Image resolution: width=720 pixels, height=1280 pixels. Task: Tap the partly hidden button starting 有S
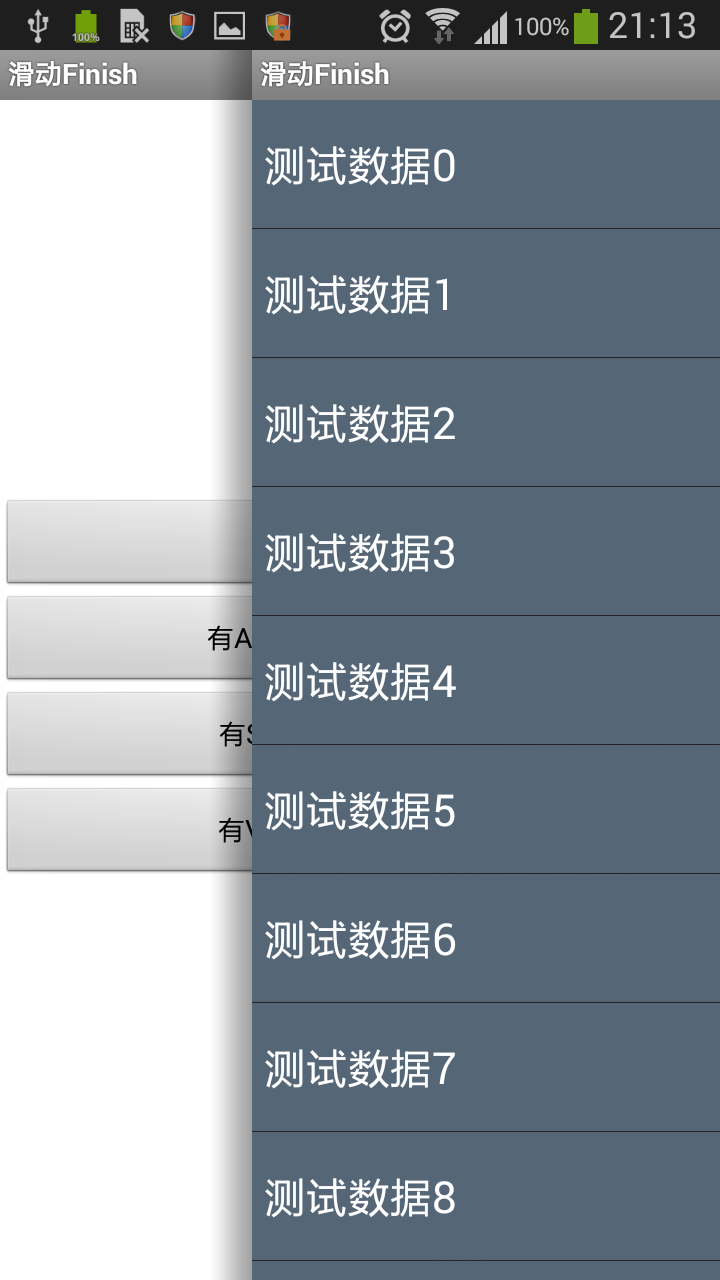click(x=130, y=734)
